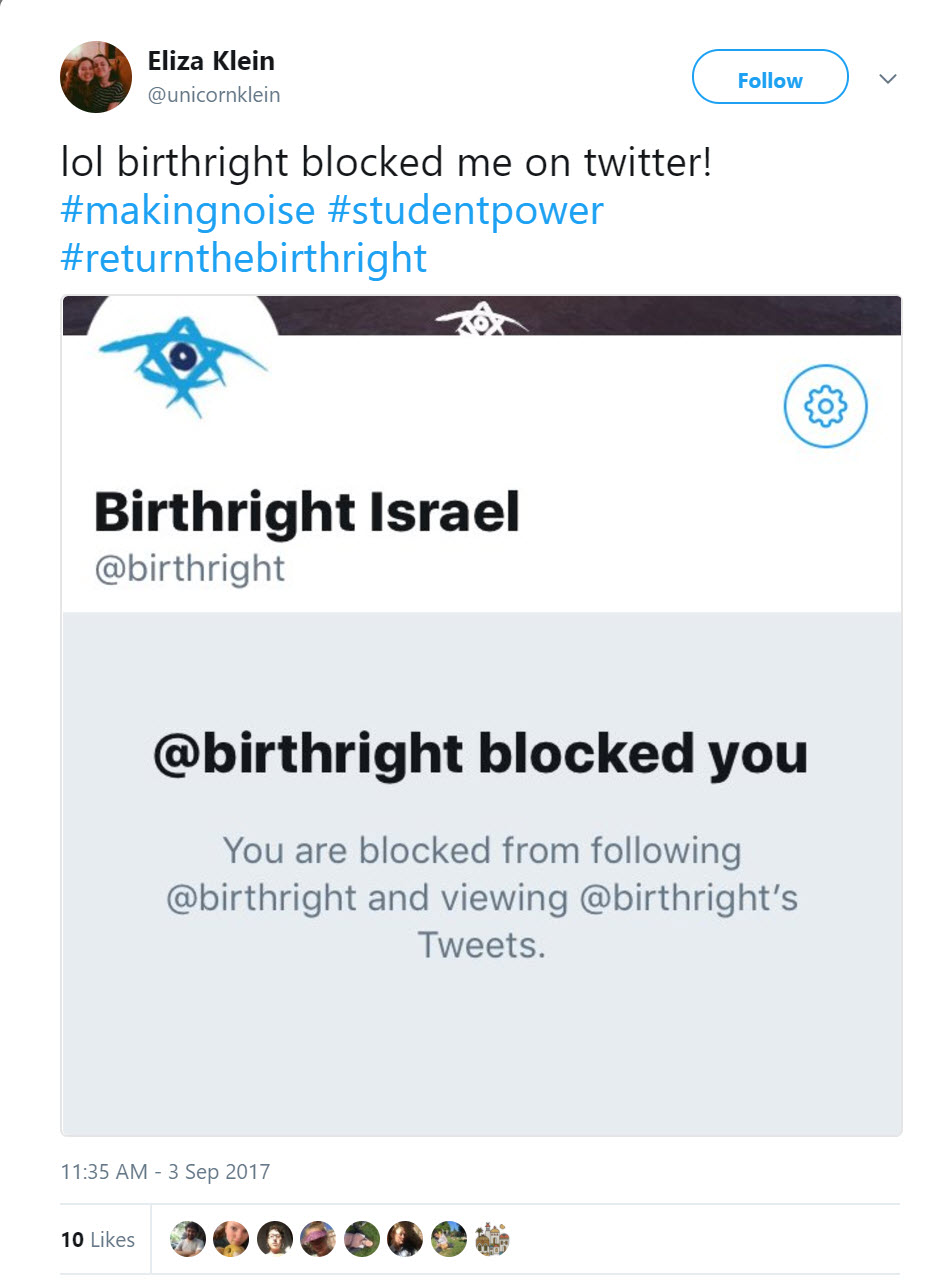
Task: Open the #studentpower hashtag
Action: coord(466,210)
